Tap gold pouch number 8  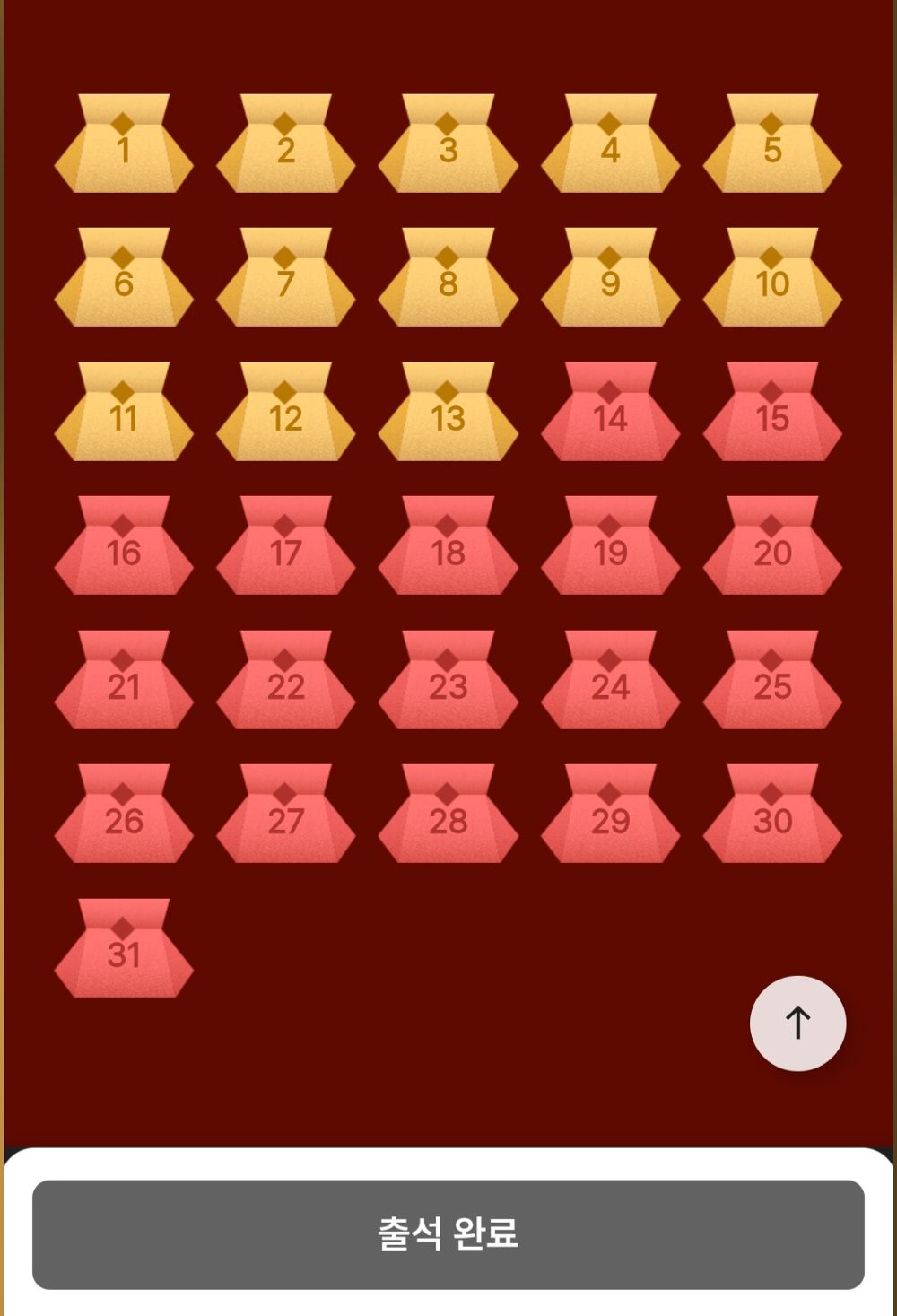click(448, 280)
